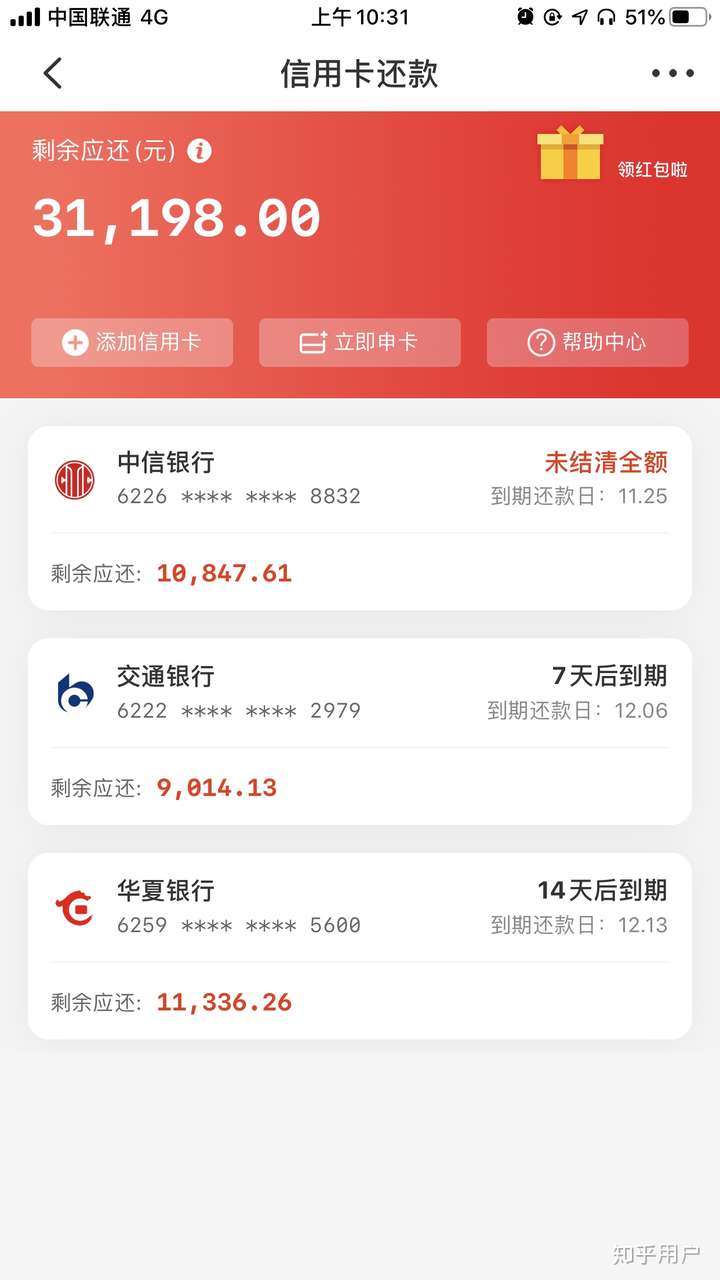Tap 立即申卡 to apply for card
This screenshot has width=720, height=1280.
[x=360, y=343]
